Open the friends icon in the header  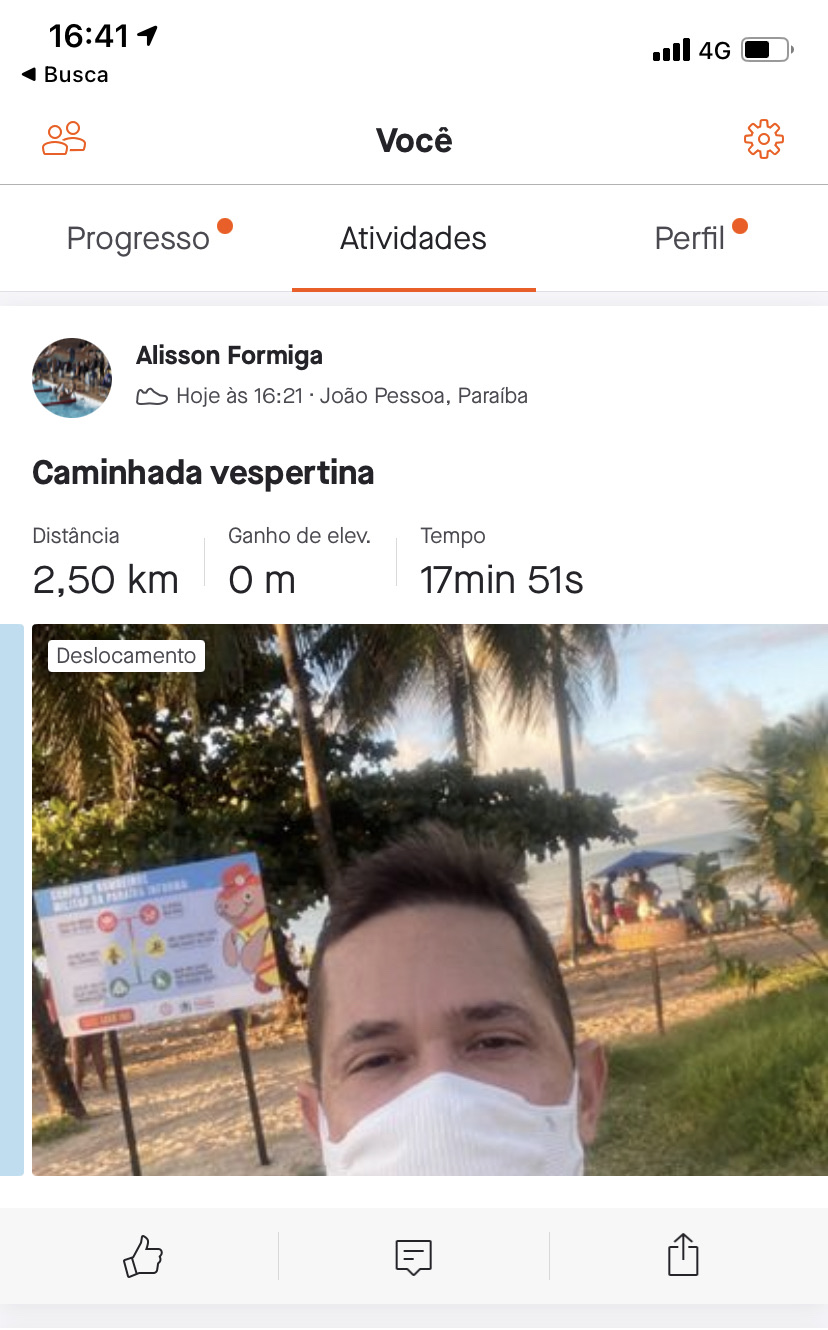point(64,139)
